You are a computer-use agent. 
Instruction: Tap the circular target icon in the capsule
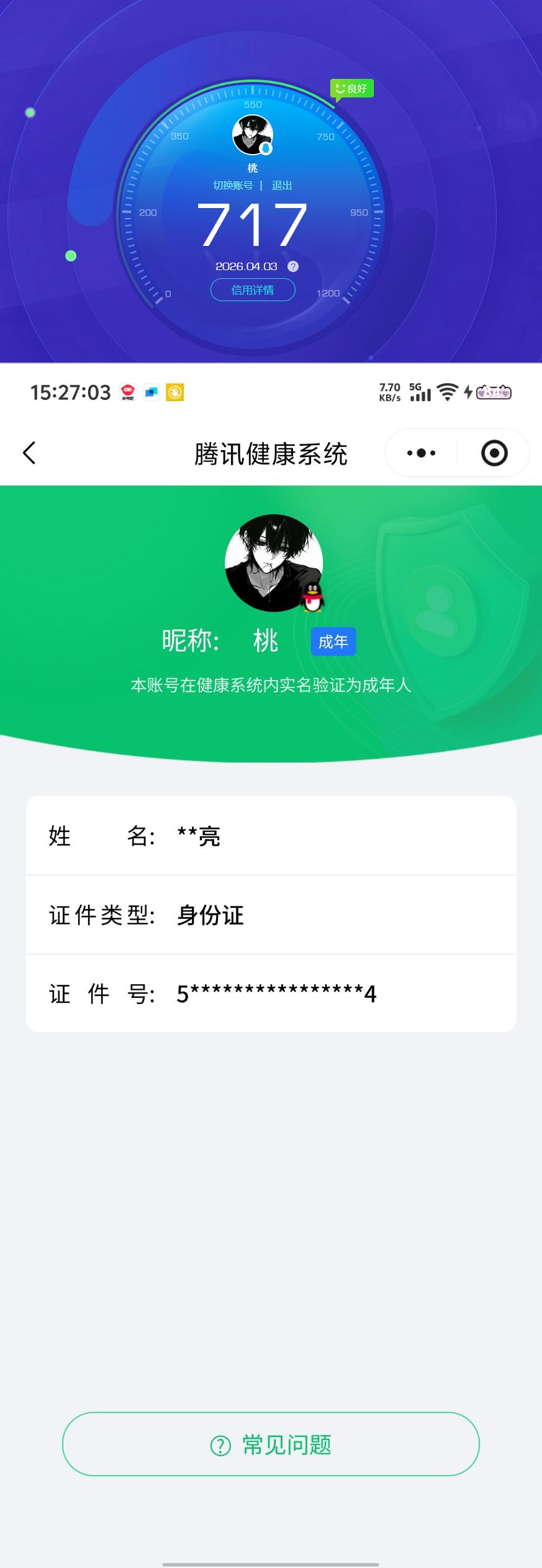(x=494, y=453)
